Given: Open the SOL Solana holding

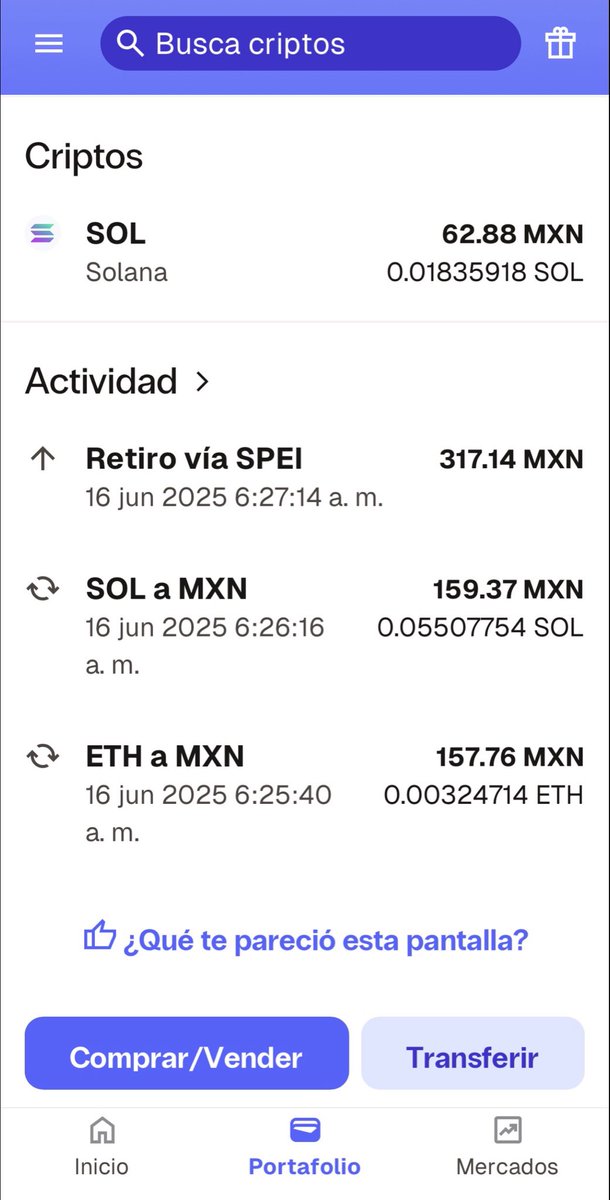Looking at the screenshot, I should 304,253.
